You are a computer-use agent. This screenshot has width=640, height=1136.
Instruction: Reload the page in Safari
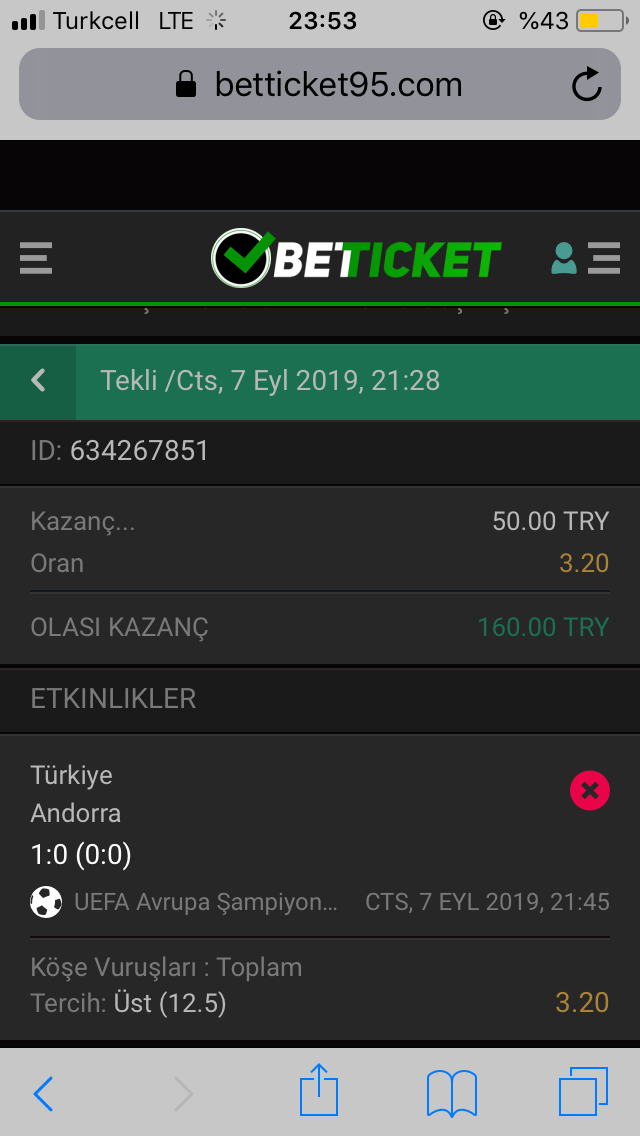[x=586, y=84]
